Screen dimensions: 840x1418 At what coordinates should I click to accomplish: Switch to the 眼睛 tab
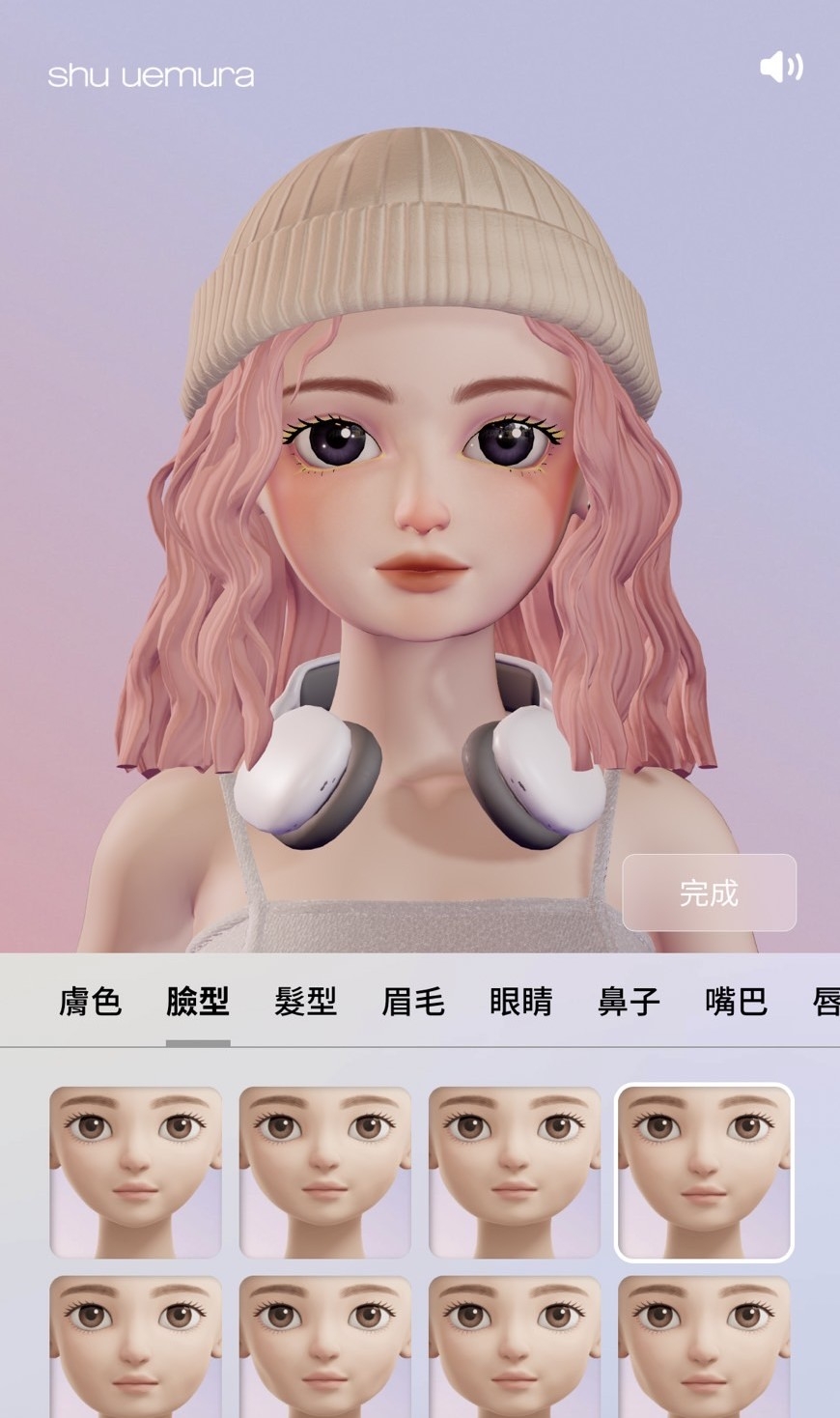[x=521, y=1002]
